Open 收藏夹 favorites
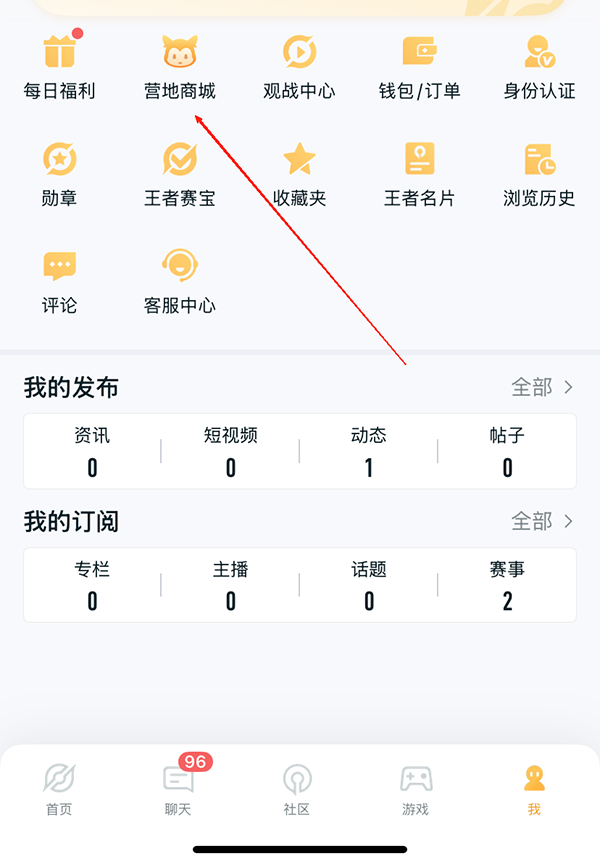This screenshot has height=864, width=600. tap(299, 172)
